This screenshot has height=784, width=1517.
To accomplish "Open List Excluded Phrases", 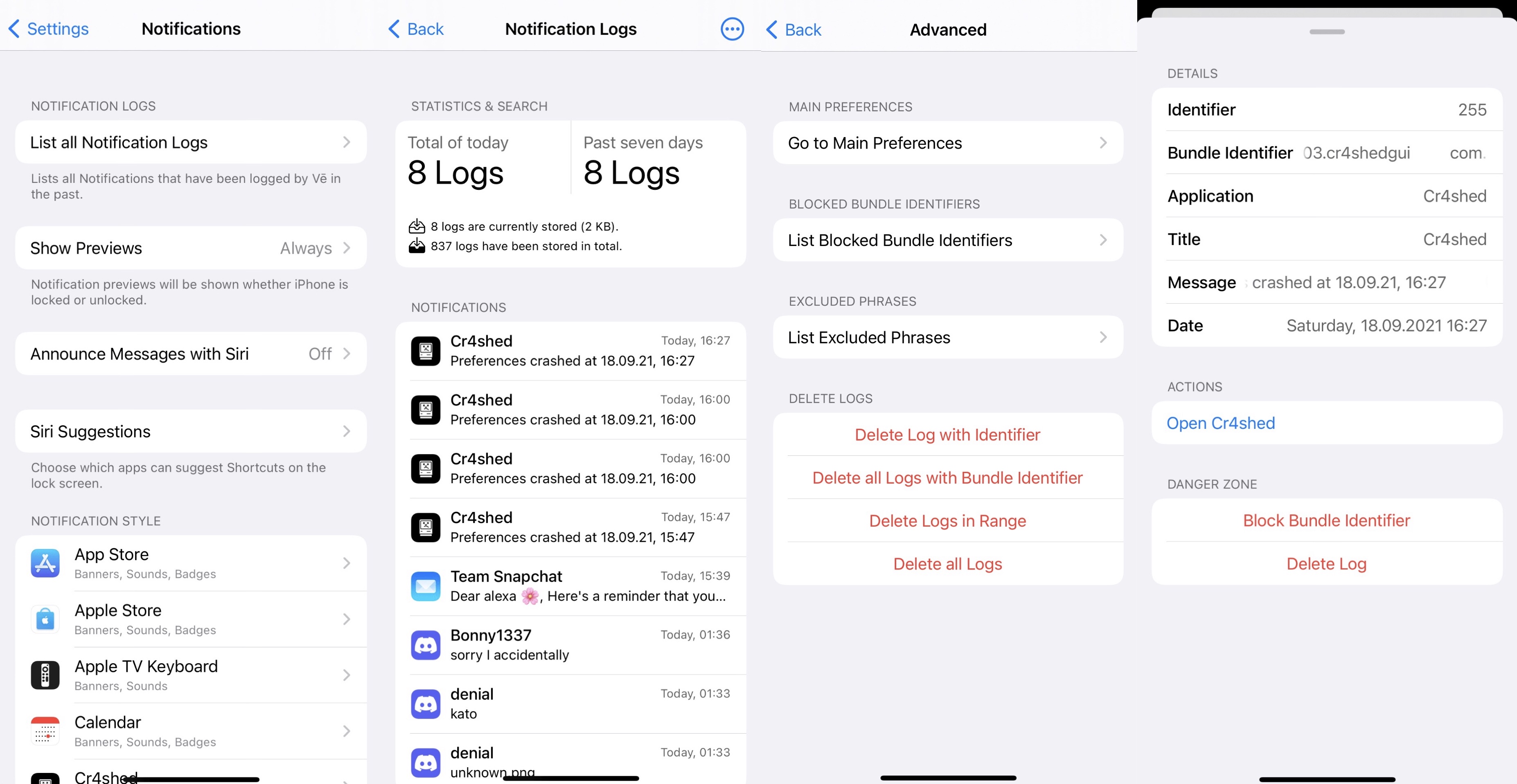I will (x=947, y=338).
